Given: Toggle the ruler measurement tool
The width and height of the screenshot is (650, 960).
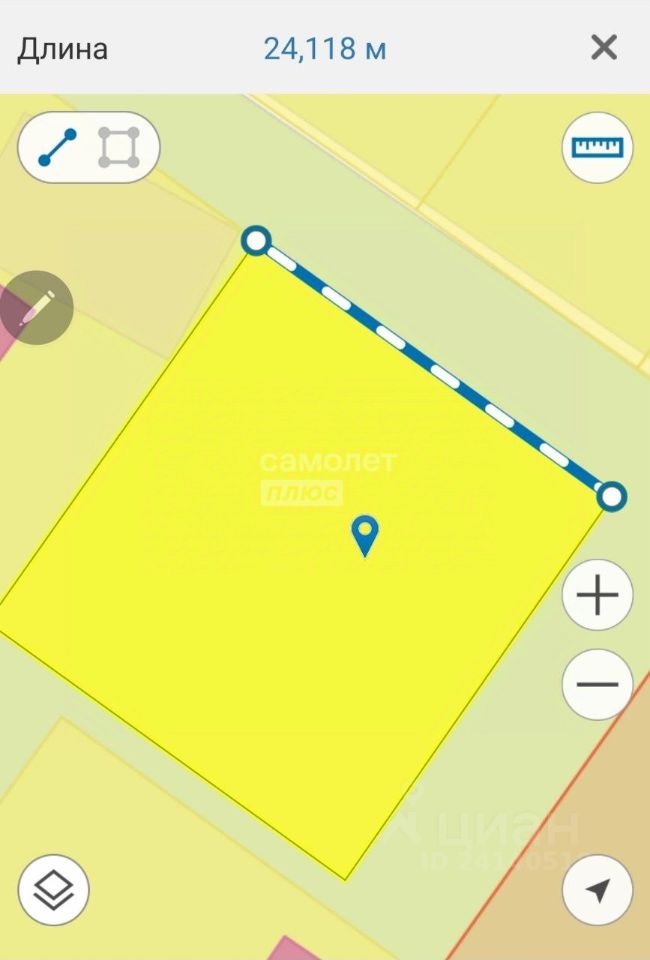Looking at the screenshot, I should coord(597,148).
